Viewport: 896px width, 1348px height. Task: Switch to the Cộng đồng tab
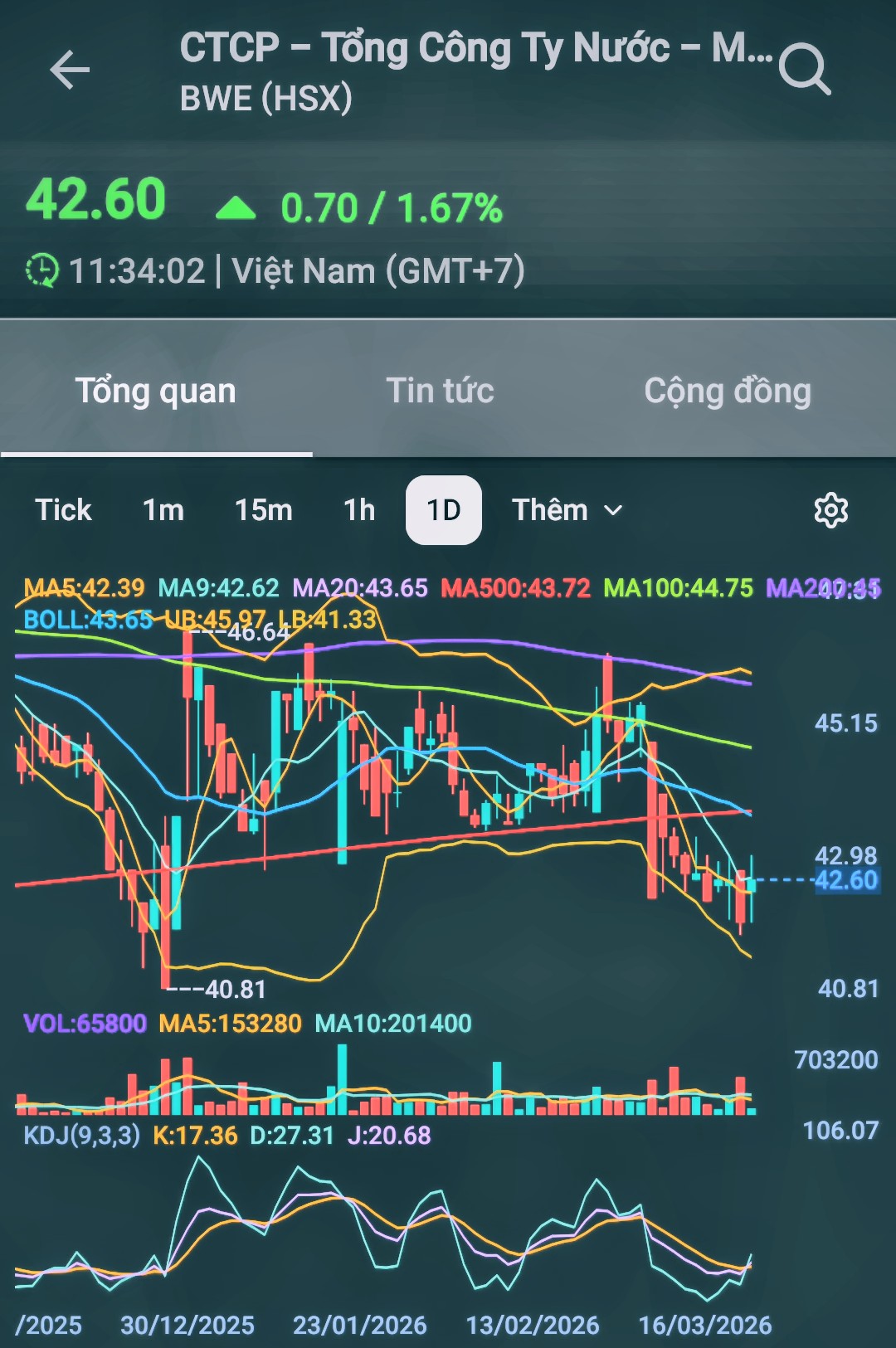coord(728,391)
